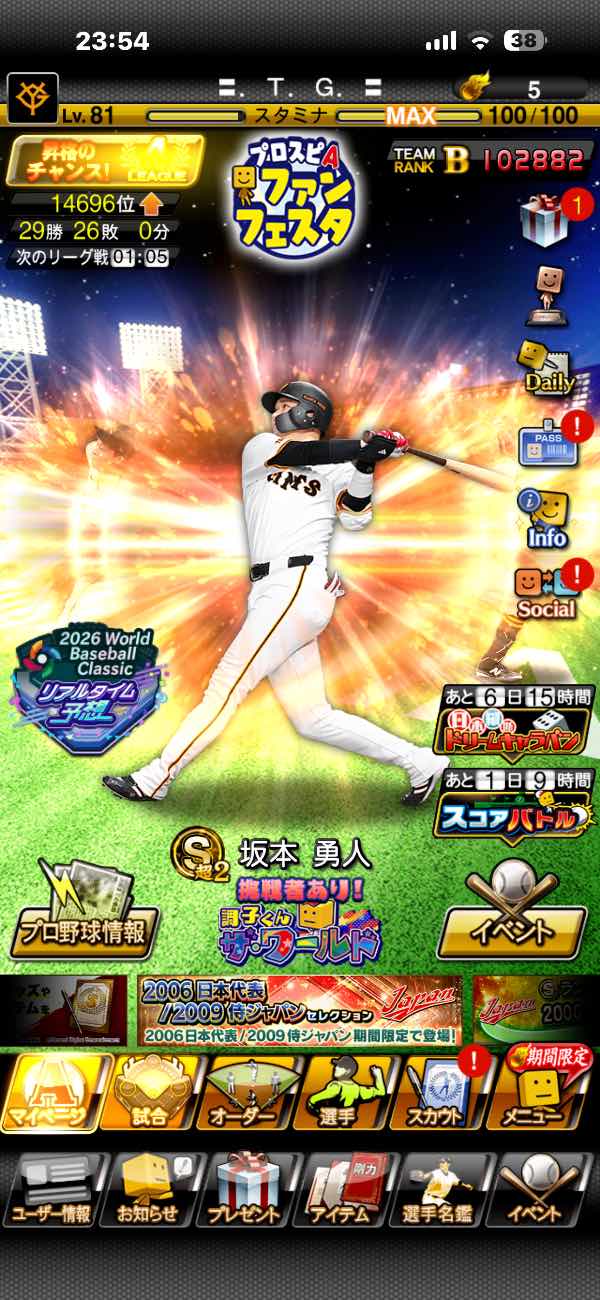600x1300 pixels.
Task: Open the 2006日本代表/2009侍ジャパン selection banner
Action: pyautogui.click(x=299, y=1010)
